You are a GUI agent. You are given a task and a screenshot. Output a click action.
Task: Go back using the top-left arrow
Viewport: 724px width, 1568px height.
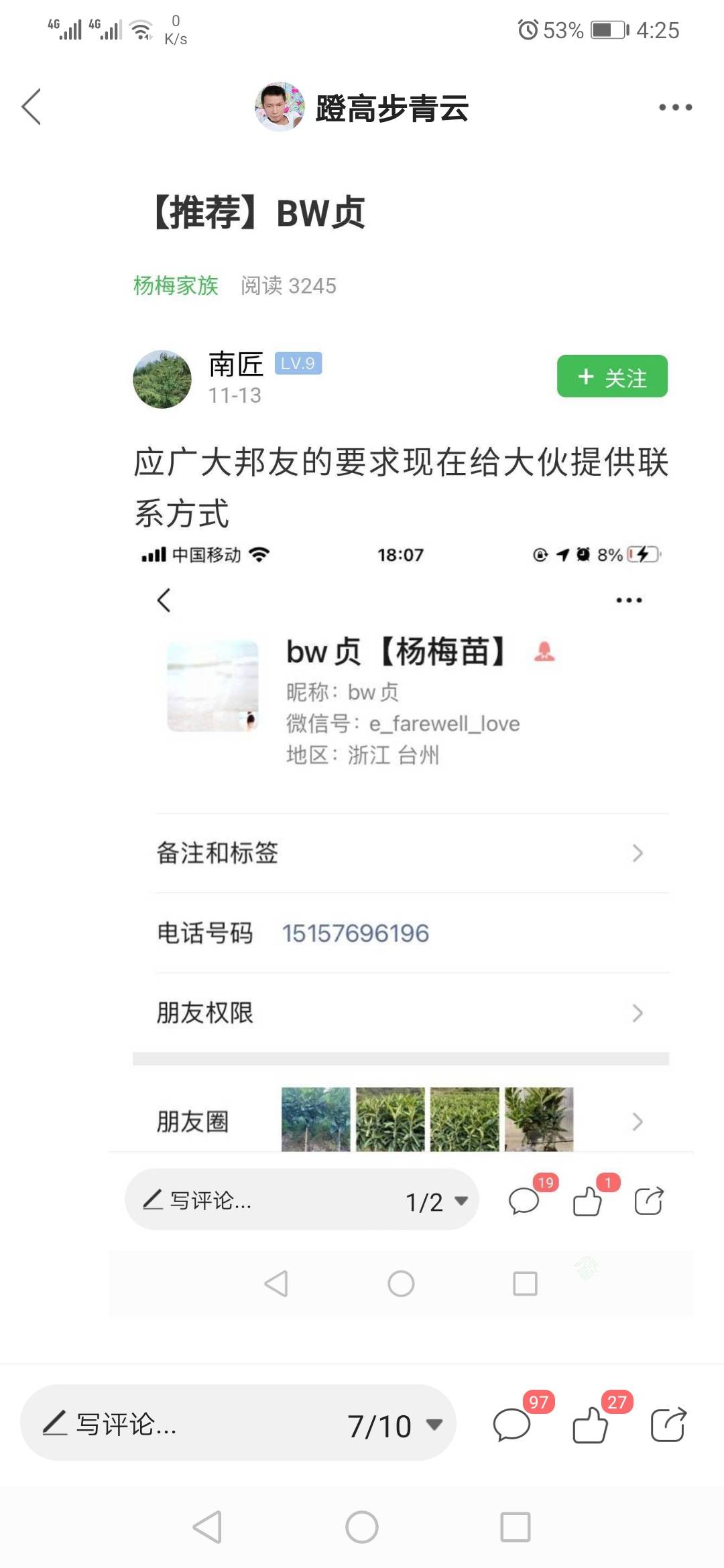pyautogui.click(x=32, y=107)
